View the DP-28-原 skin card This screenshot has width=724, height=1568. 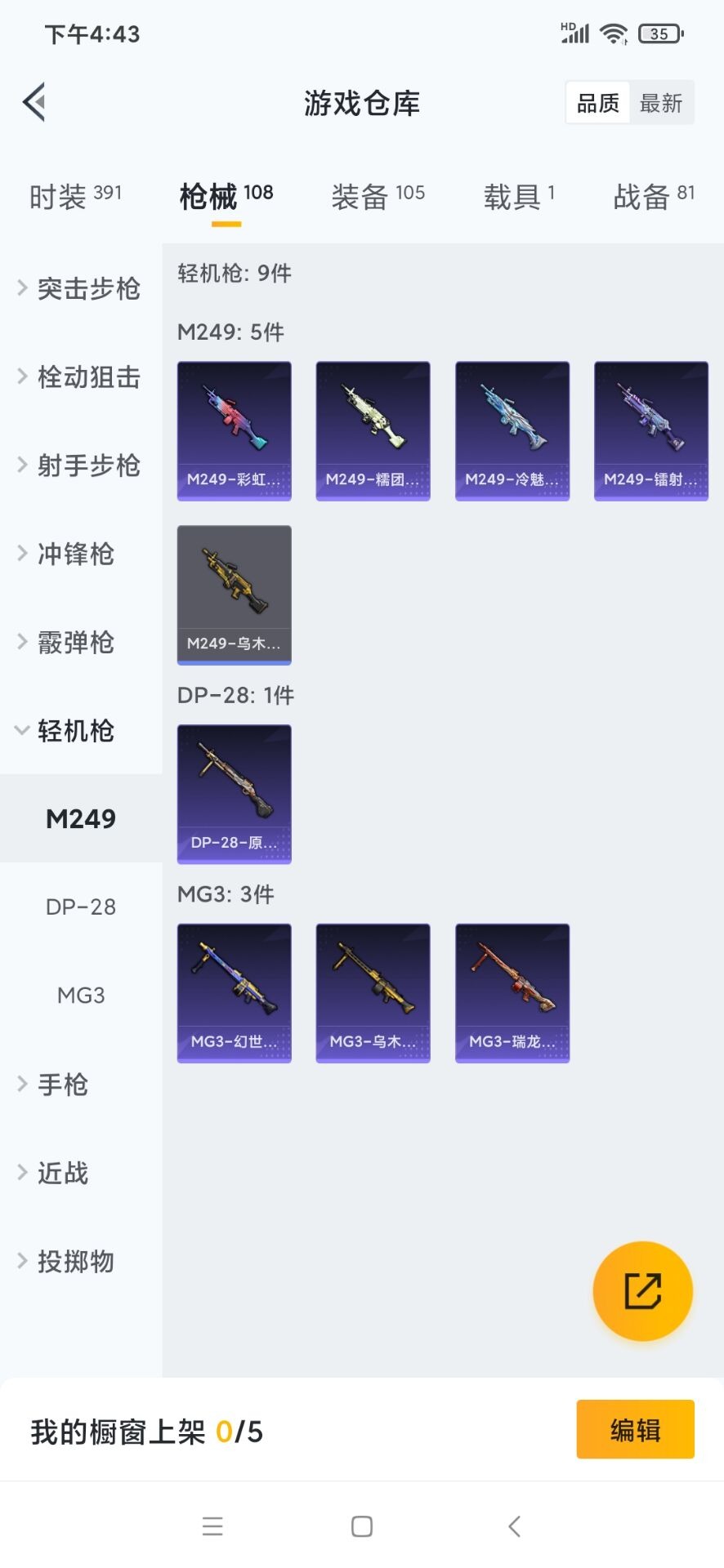[235, 794]
